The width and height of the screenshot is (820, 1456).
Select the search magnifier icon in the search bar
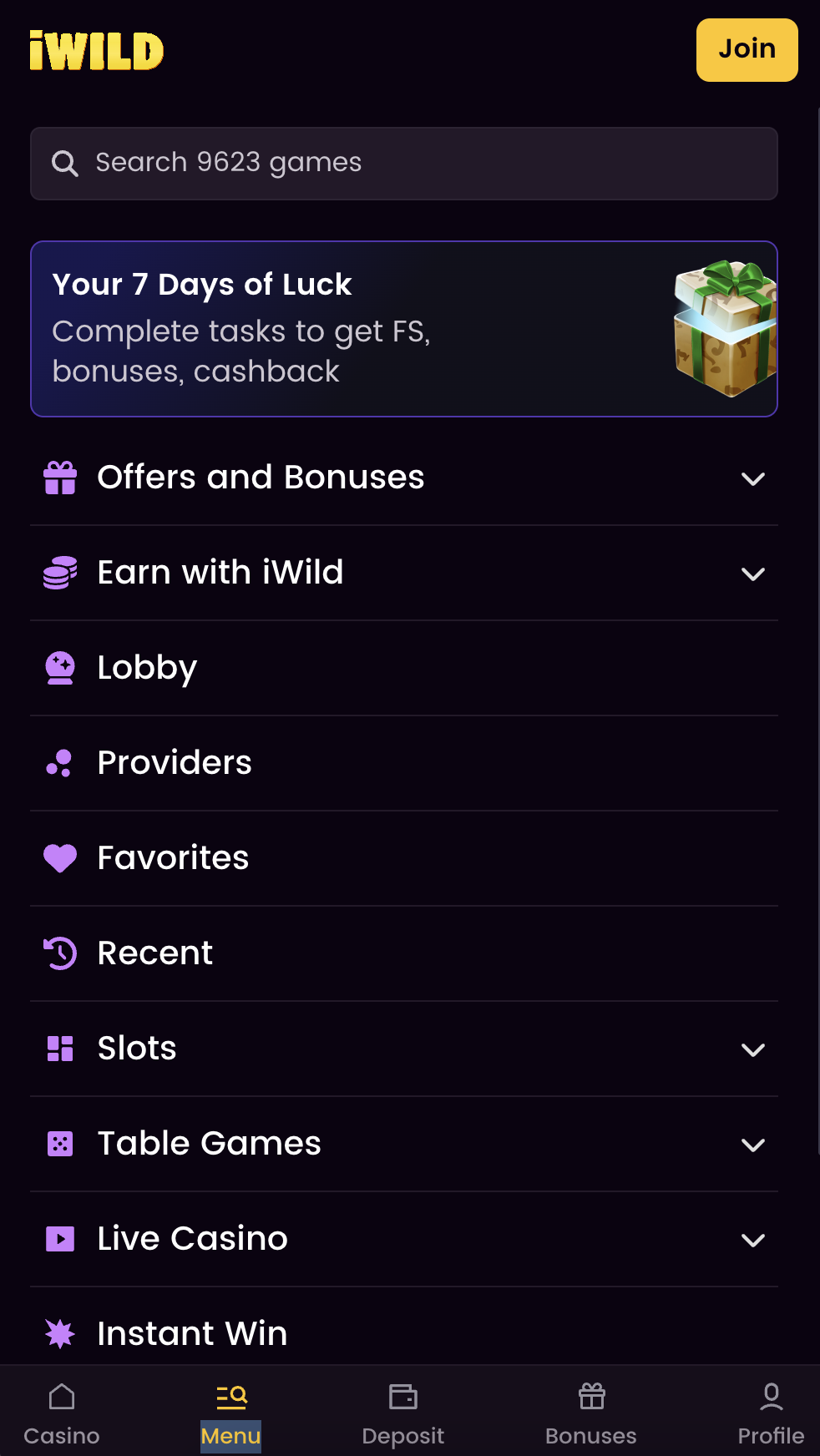pos(65,163)
